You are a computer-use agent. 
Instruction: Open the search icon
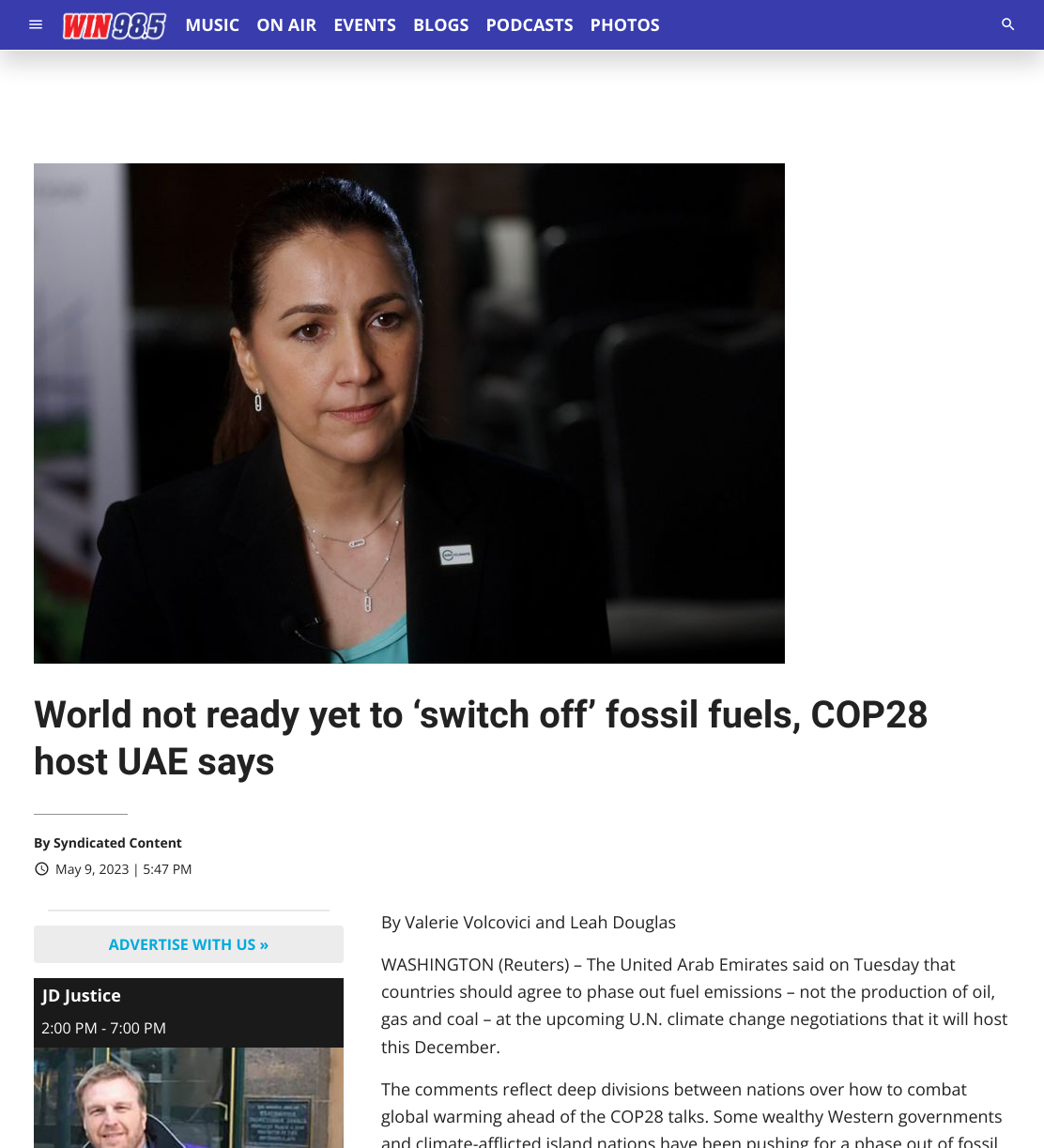1008,24
